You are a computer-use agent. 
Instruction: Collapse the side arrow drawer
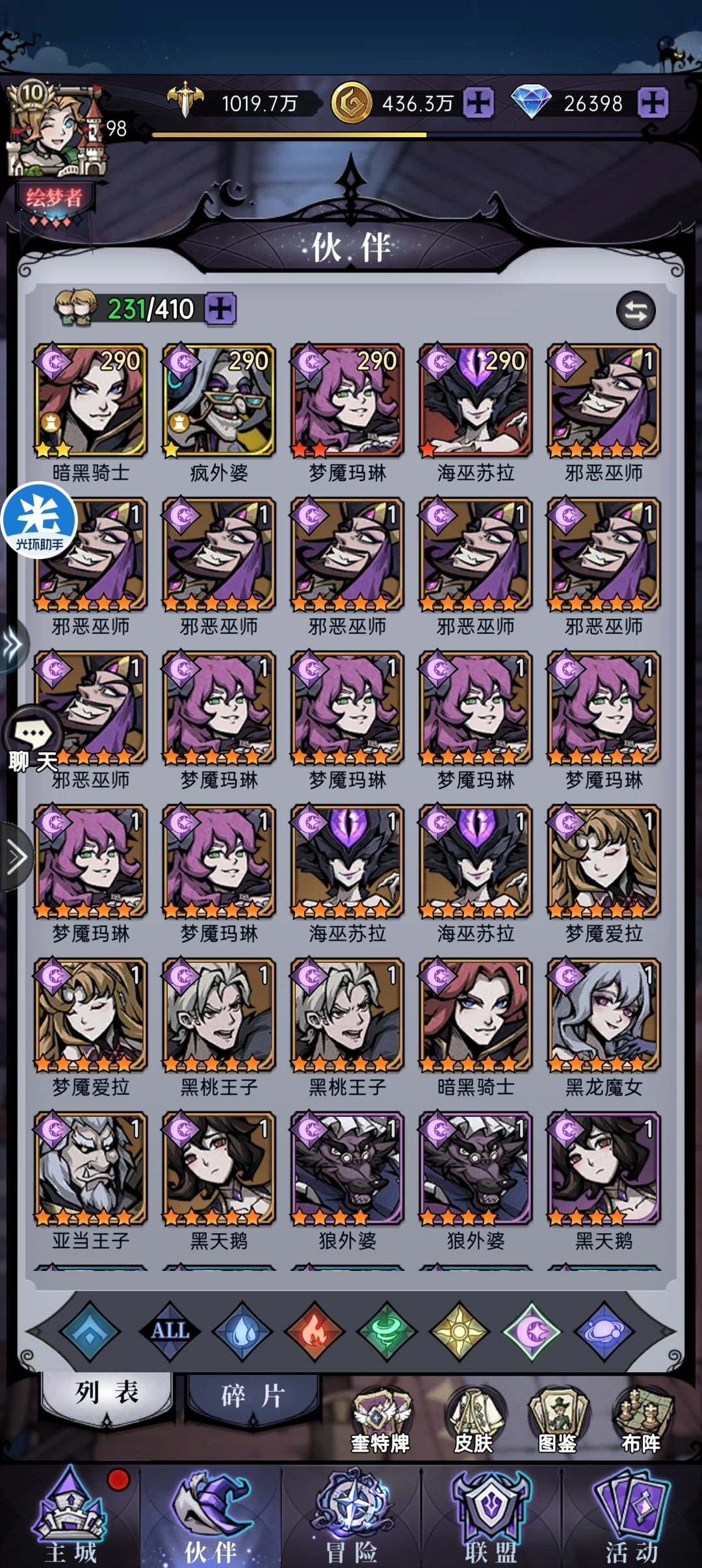(x=14, y=858)
